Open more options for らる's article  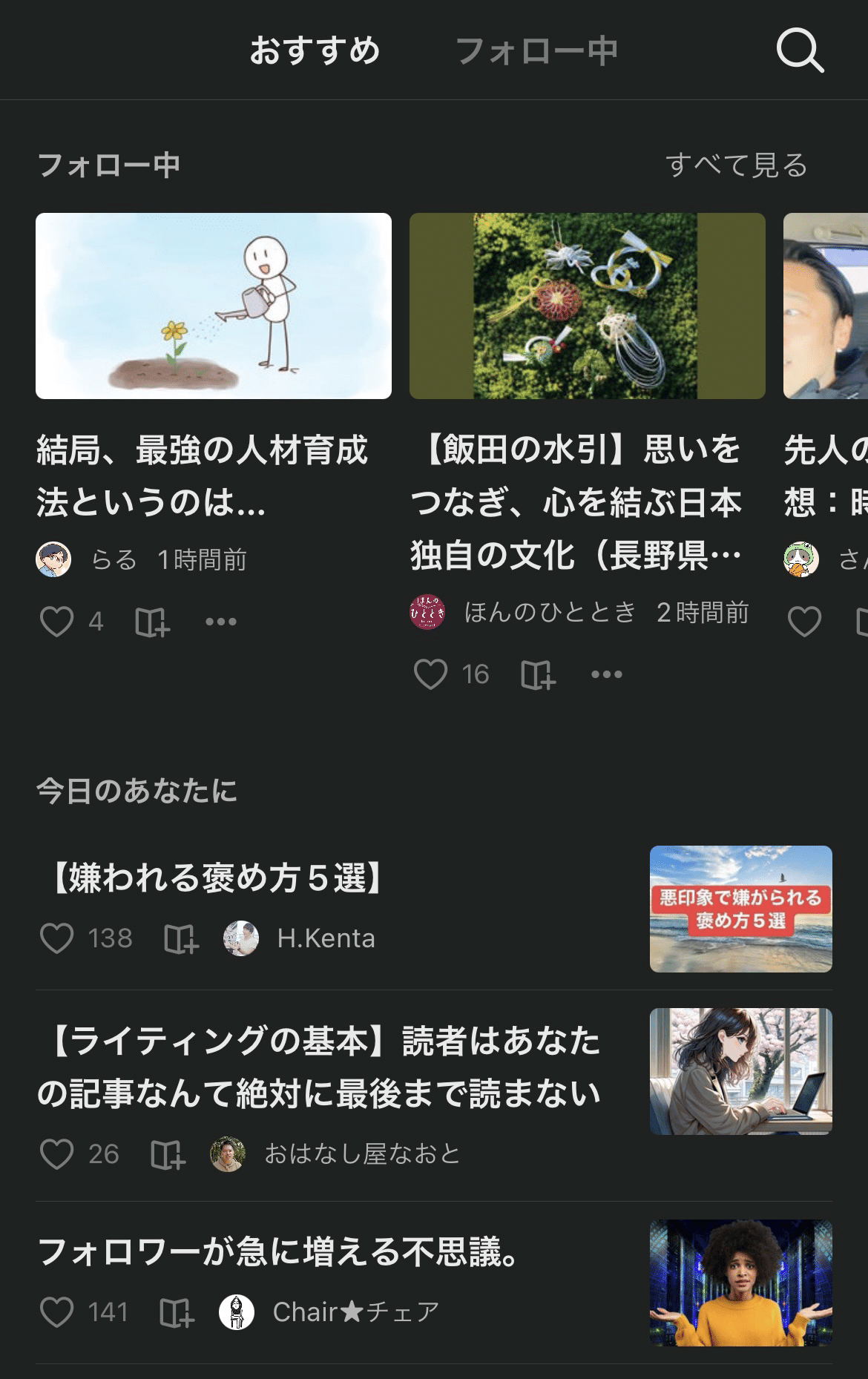click(221, 623)
